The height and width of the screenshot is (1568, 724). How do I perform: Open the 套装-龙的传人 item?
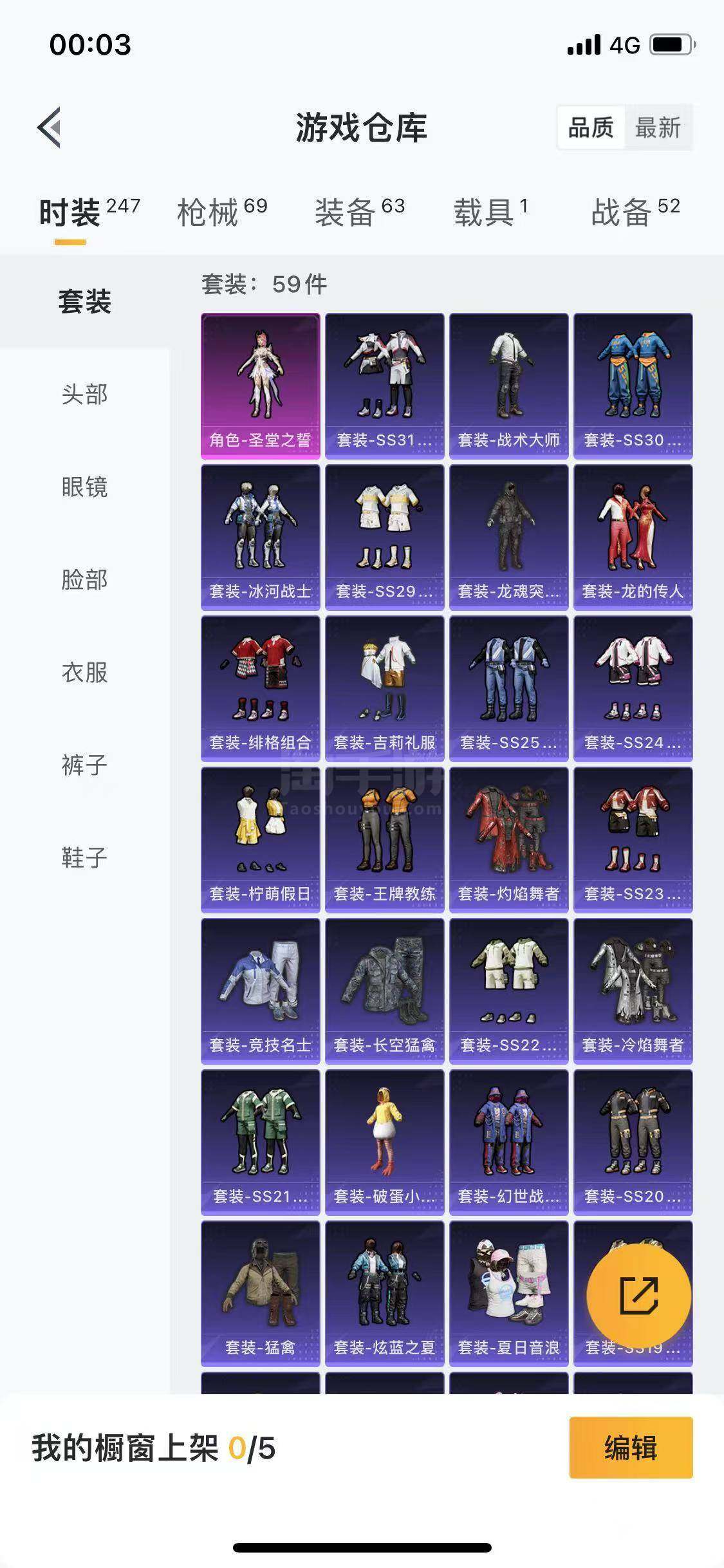tap(633, 537)
